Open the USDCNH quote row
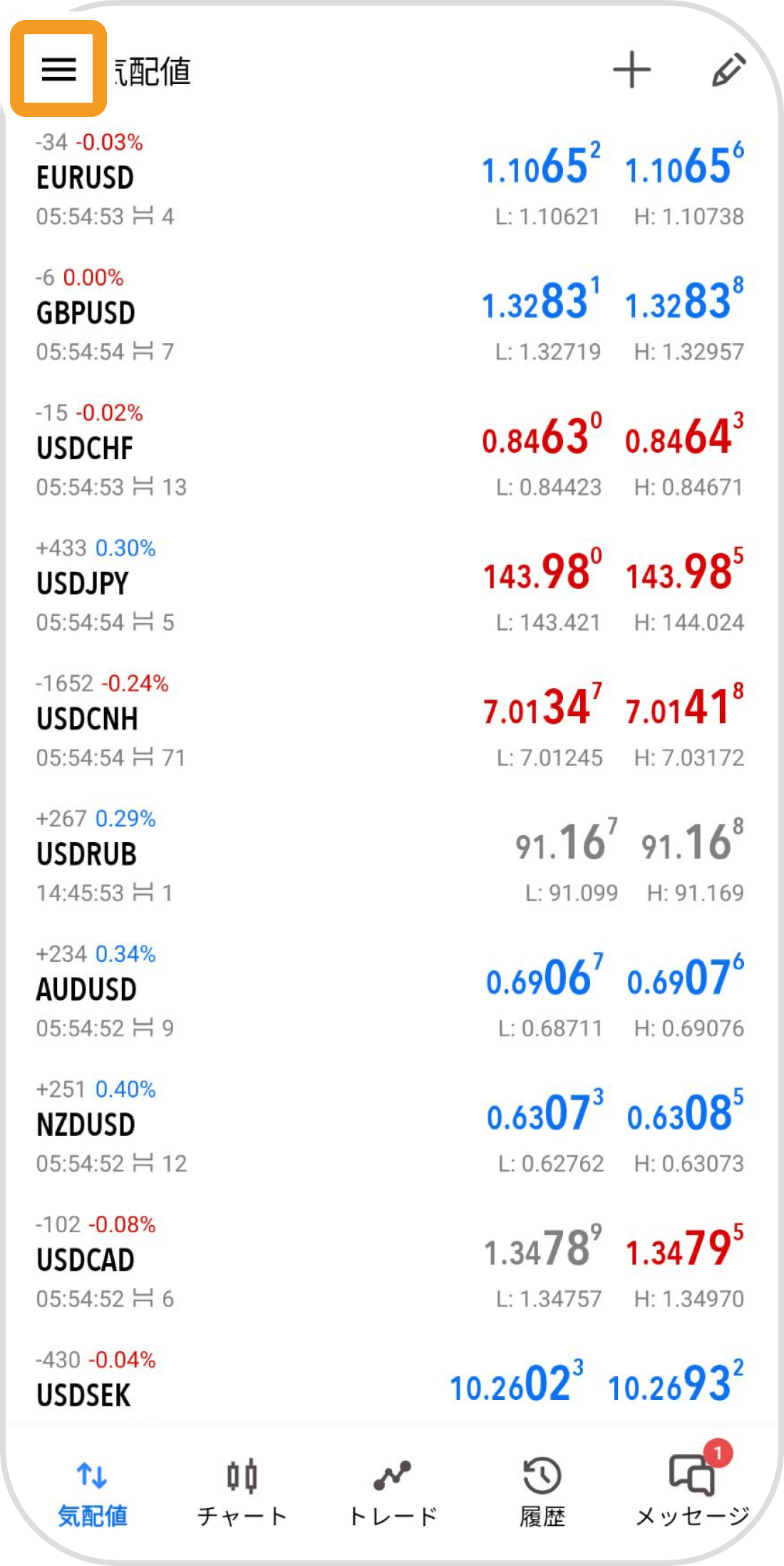784x1566 pixels. pos(87,720)
